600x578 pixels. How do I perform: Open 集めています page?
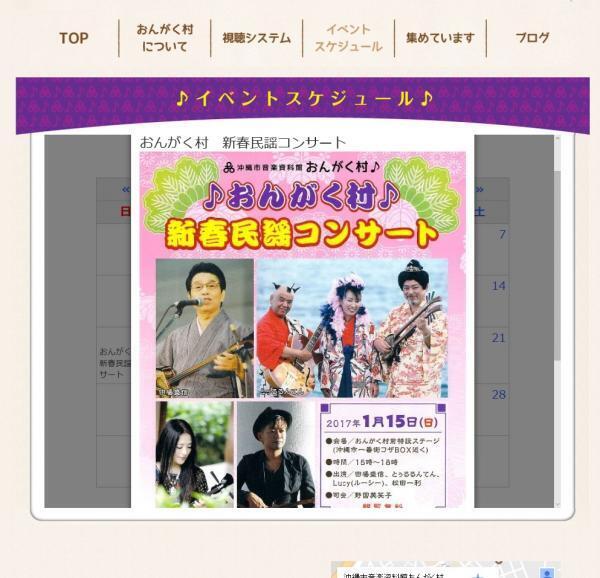(x=440, y=38)
